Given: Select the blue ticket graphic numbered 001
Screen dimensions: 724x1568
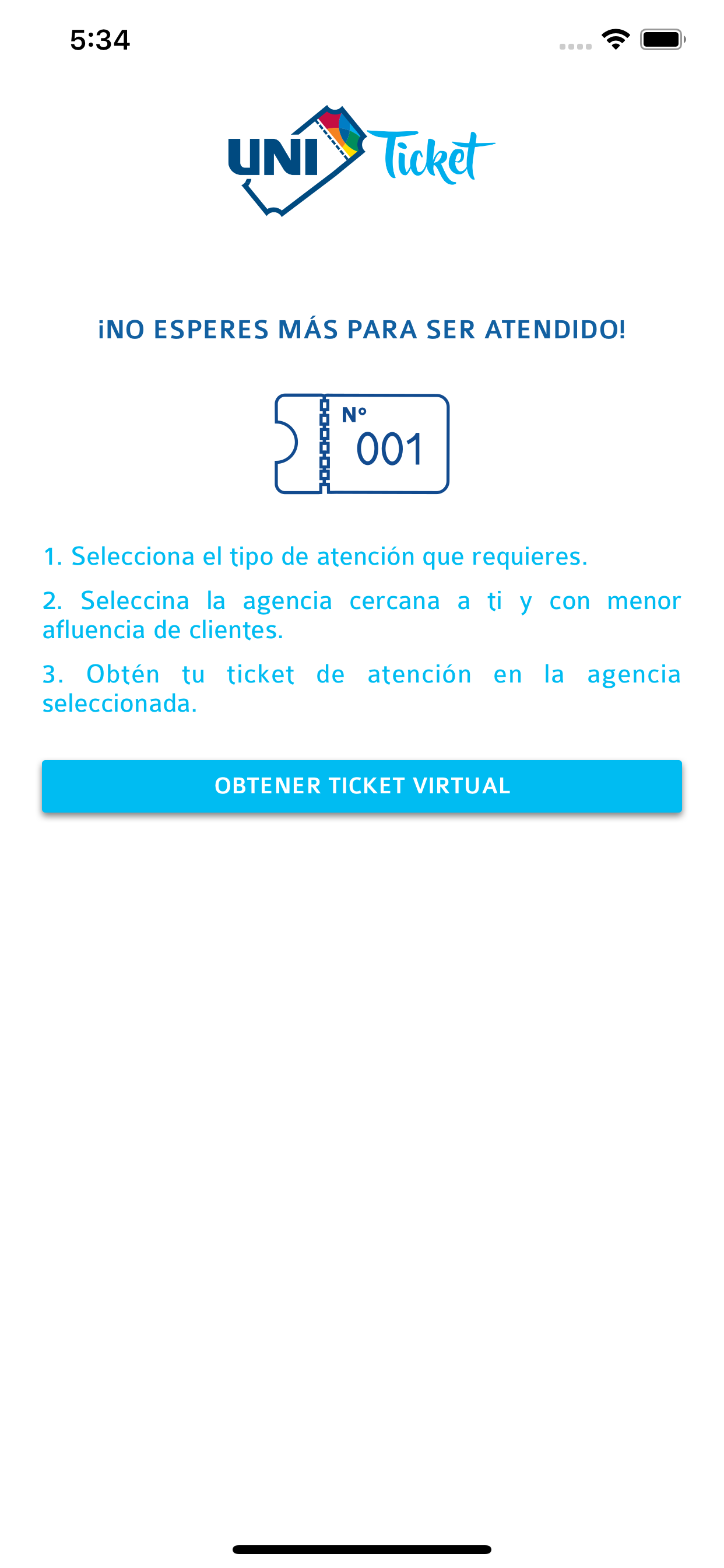Looking at the screenshot, I should click(x=362, y=443).
